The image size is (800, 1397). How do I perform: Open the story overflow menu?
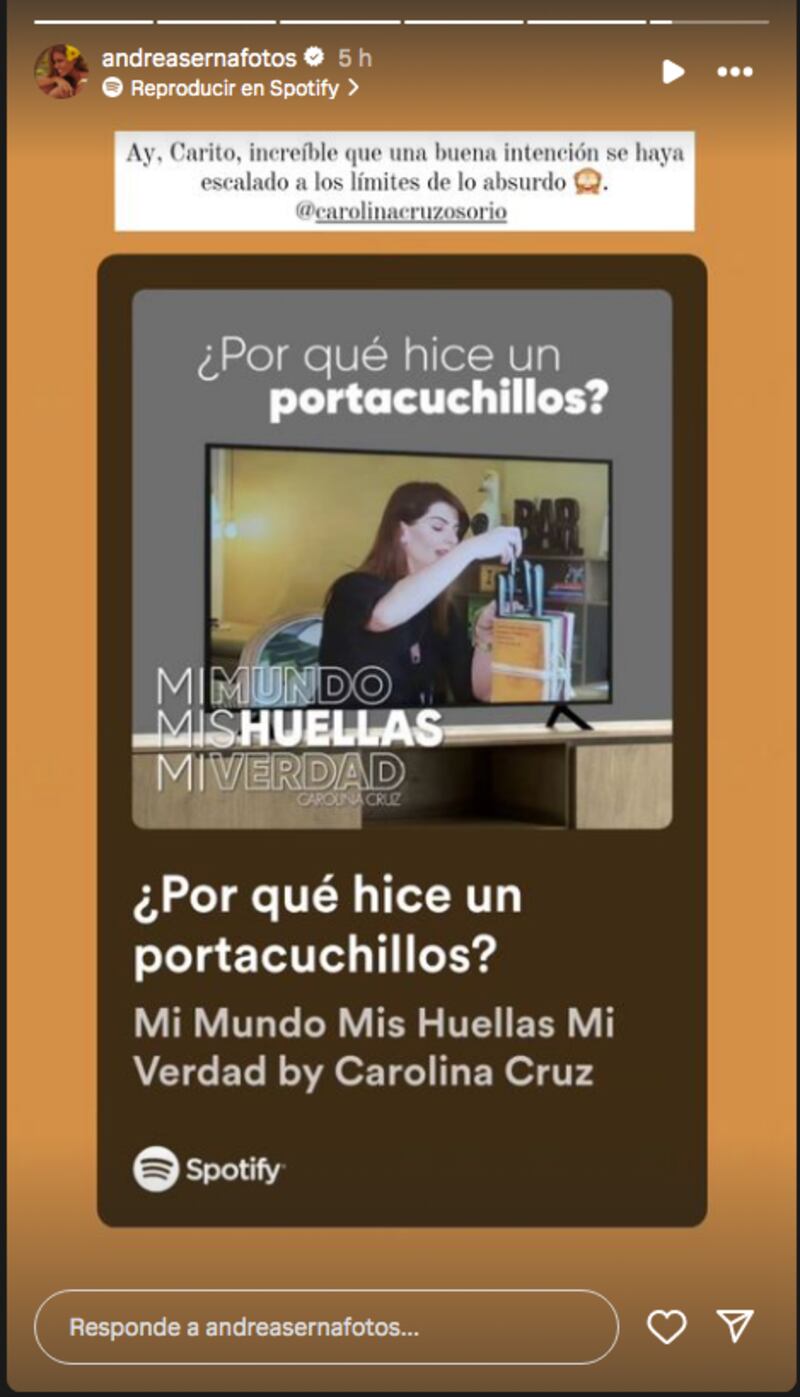click(735, 72)
